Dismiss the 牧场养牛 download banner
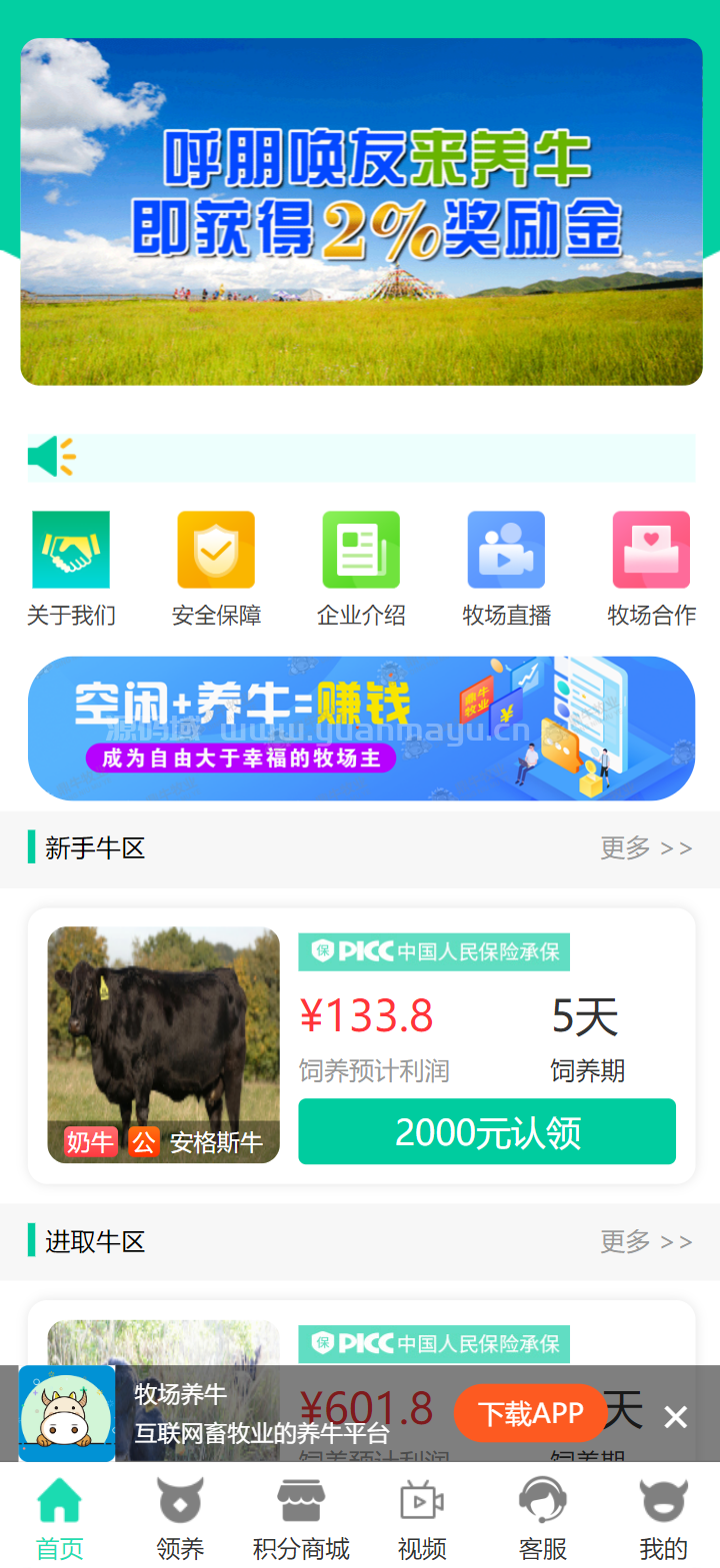720x1568 pixels. [x=676, y=1416]
